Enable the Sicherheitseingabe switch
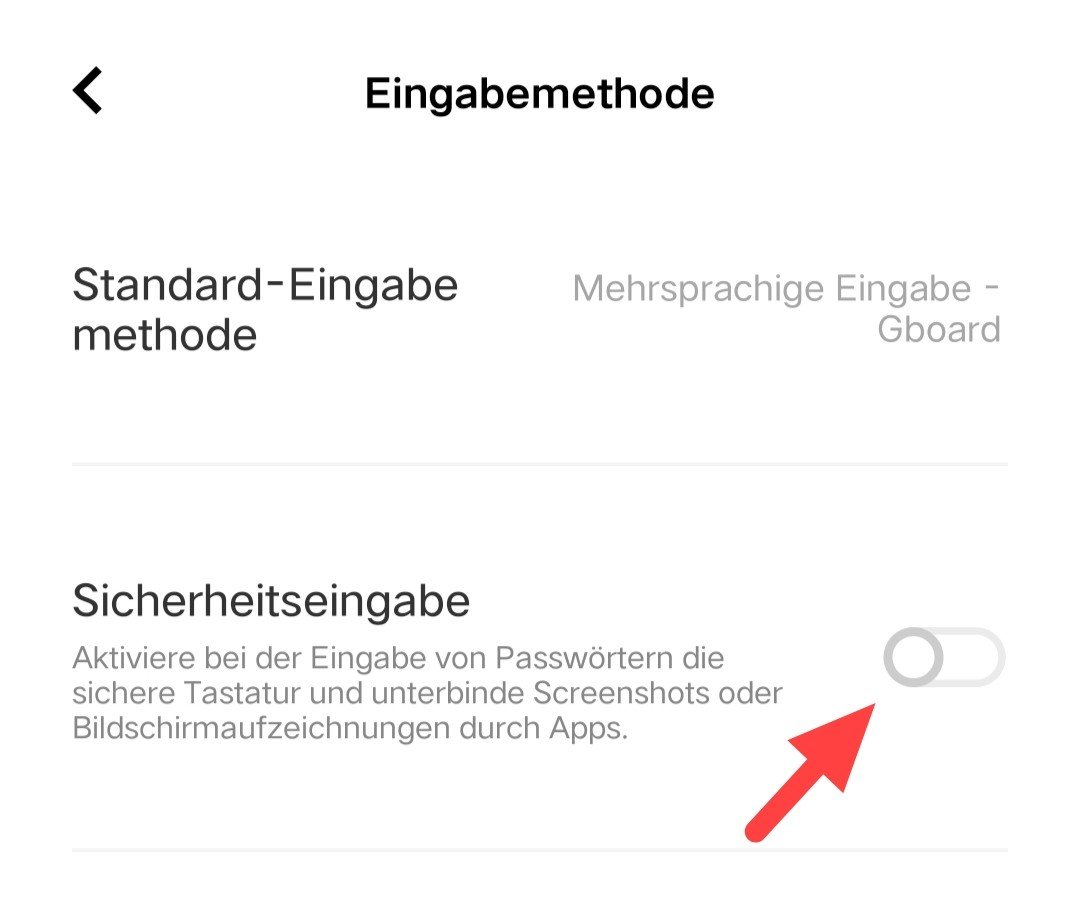 point(943,658)
